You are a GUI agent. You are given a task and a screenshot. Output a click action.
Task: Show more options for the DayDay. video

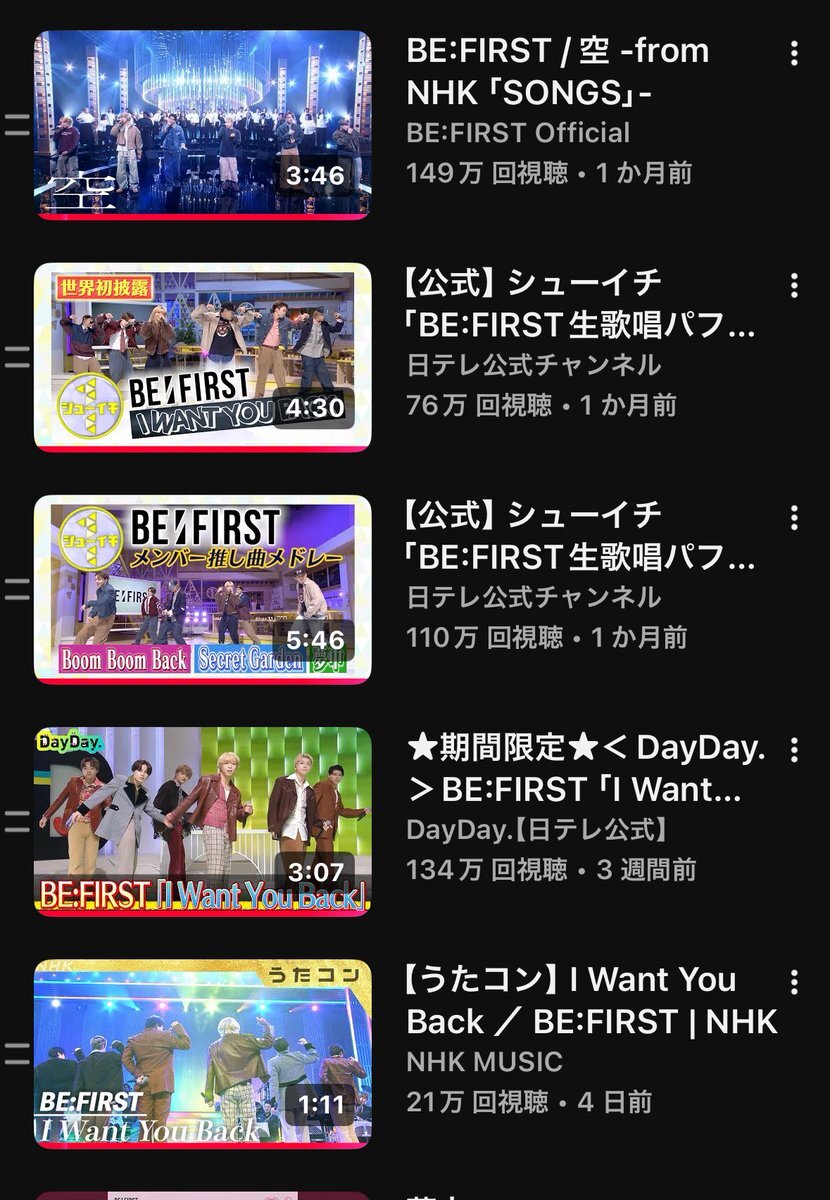(794, 749)
